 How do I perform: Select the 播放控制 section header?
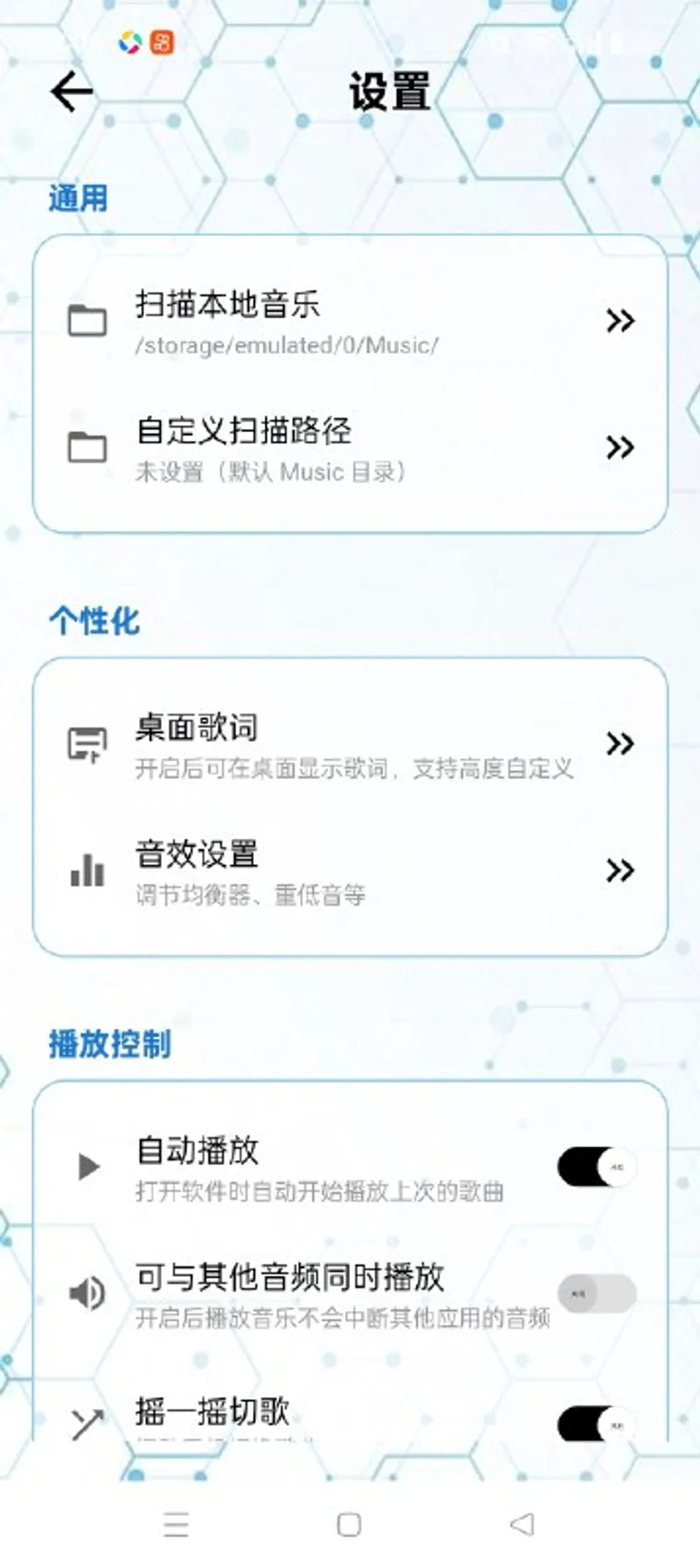coord(110,1042)
